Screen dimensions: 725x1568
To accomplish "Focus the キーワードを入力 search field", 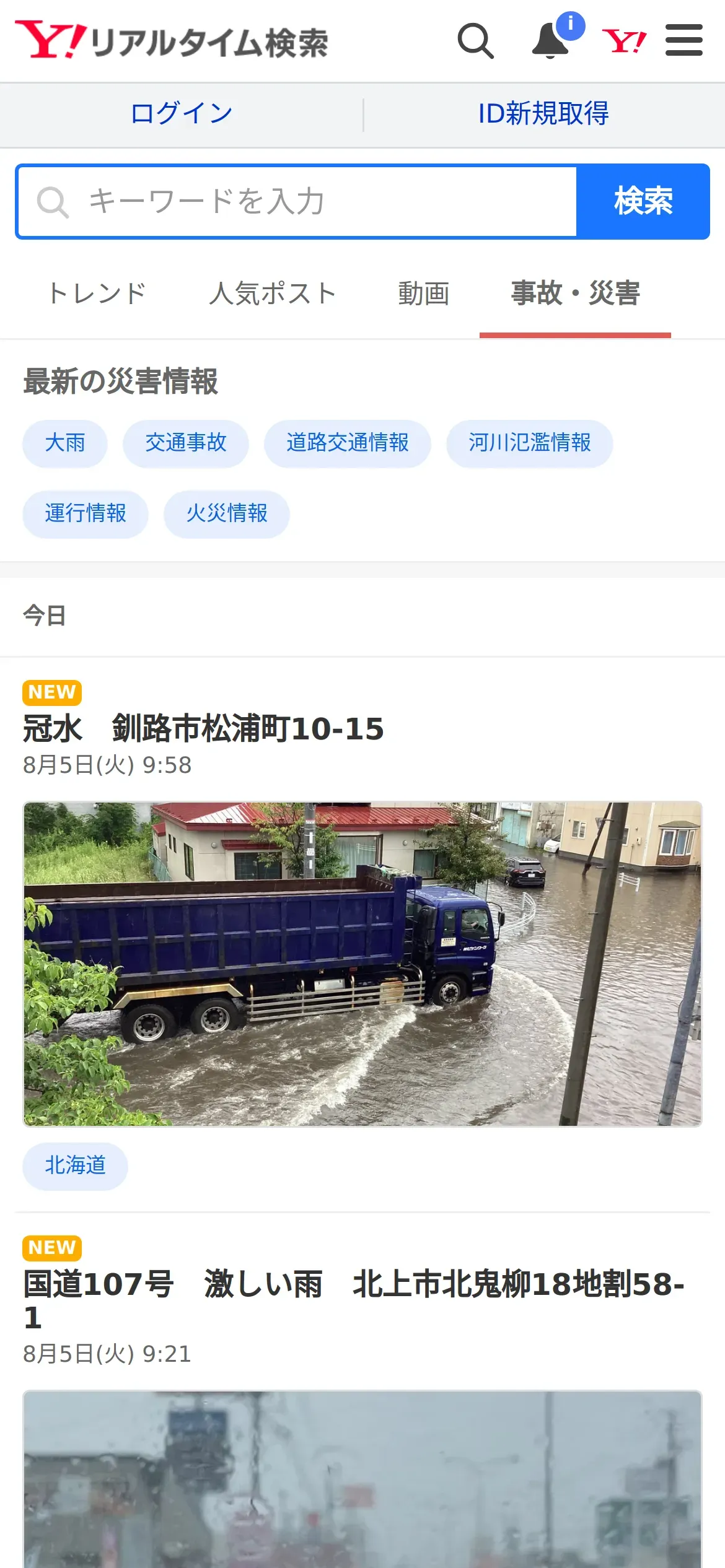I will point(297,201).
